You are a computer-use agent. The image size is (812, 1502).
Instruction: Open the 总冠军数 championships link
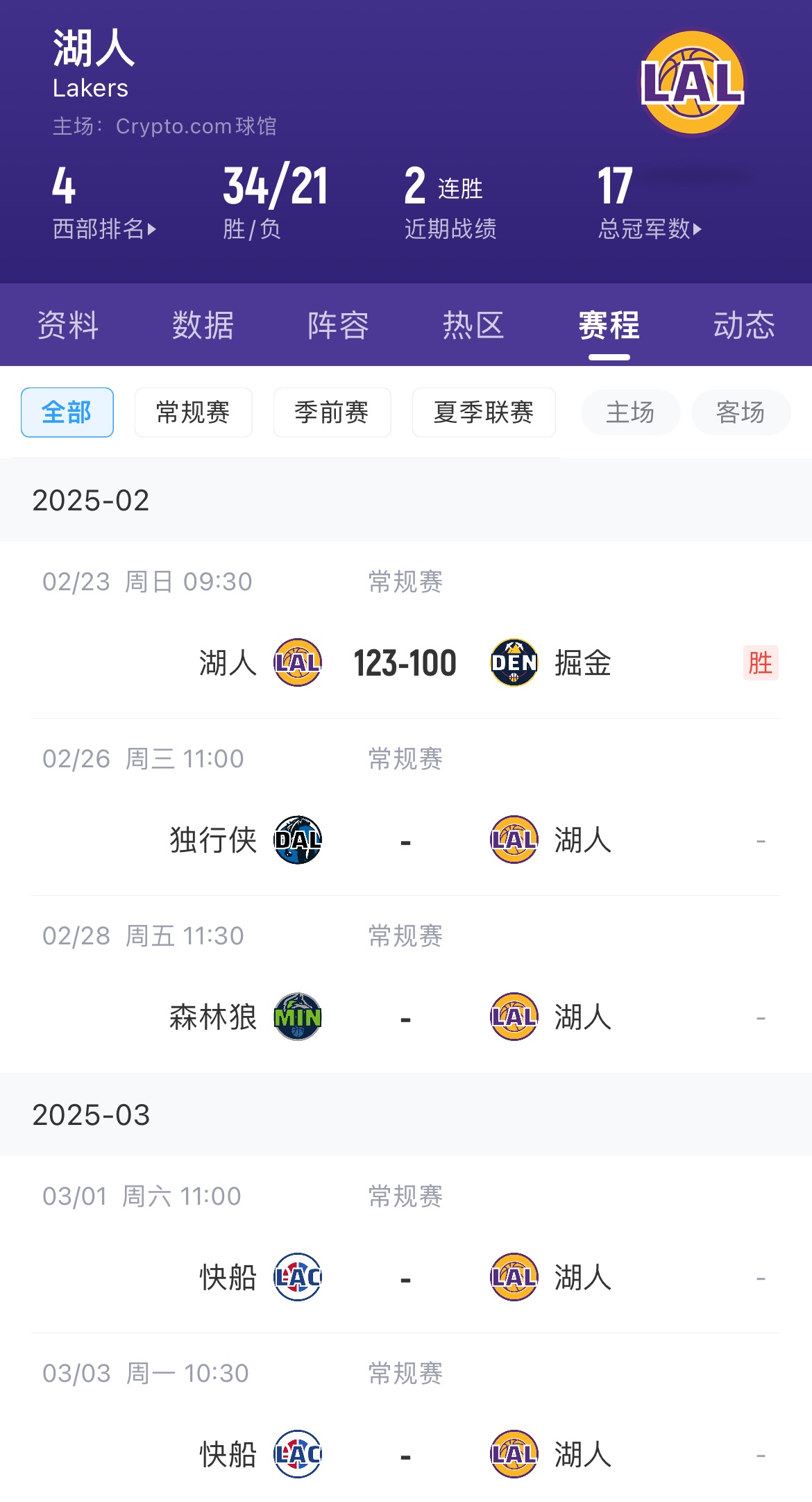(x=650, y=228)
